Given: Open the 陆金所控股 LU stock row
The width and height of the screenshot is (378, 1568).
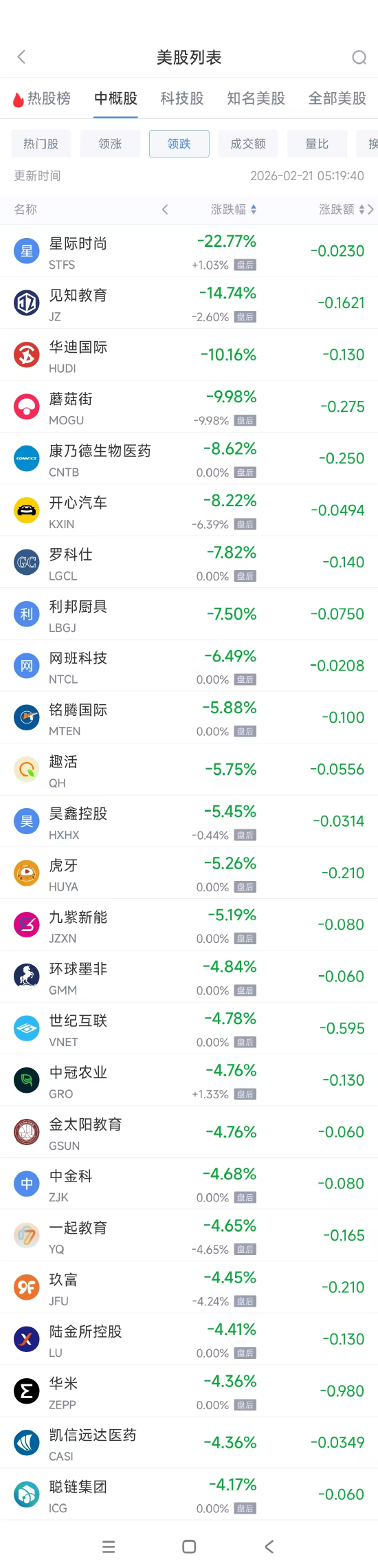Looking at the screenshot, I should tap(189, 1339).
